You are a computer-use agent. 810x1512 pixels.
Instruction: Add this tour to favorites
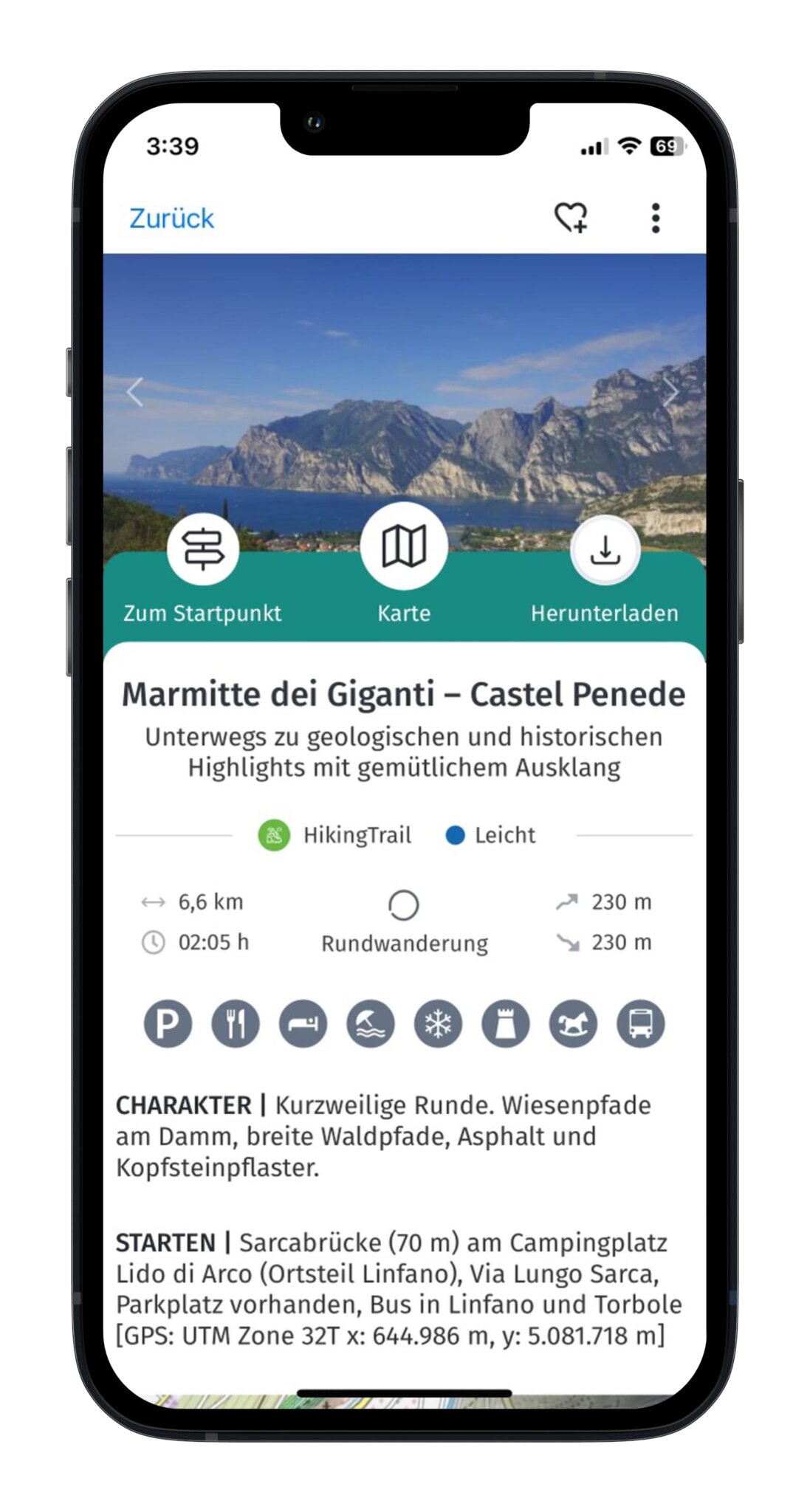click(571, 218)
